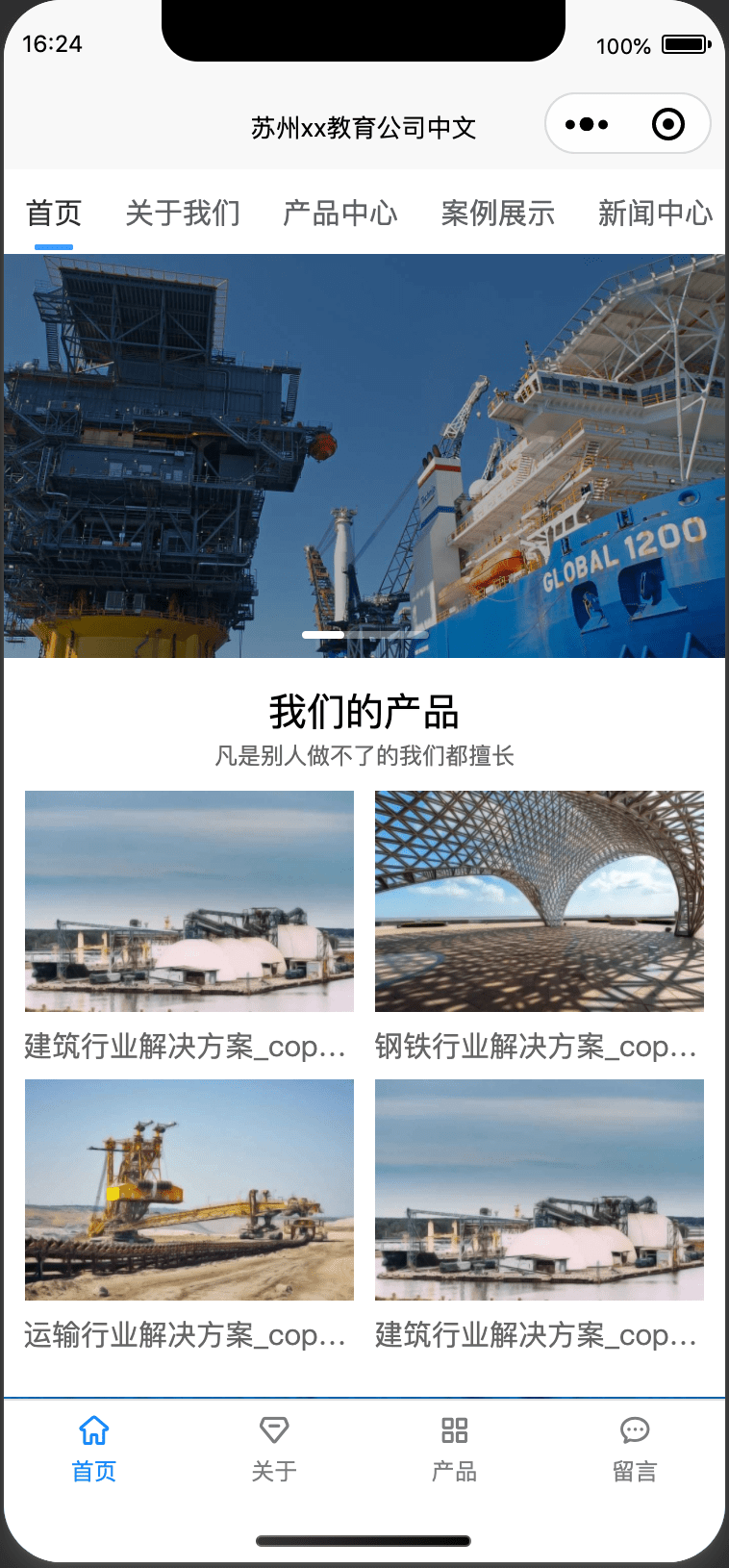Image resolution: width=729 pixels, height=1568 pixels.
Task: Tap the 首页 bottom navigation item
Action: coord(93,1449)
